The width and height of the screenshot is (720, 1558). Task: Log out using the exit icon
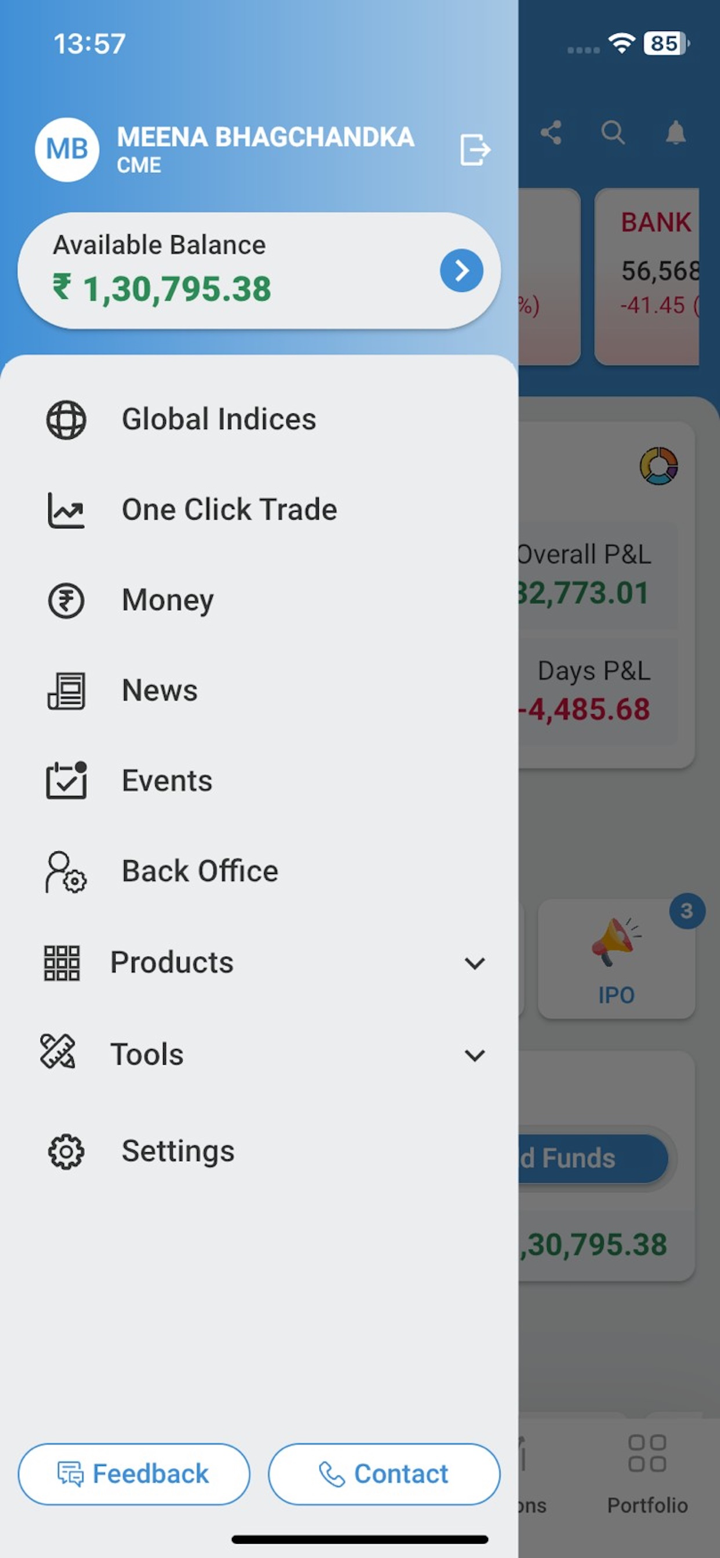pyautogui.click(x=474, y=149)
